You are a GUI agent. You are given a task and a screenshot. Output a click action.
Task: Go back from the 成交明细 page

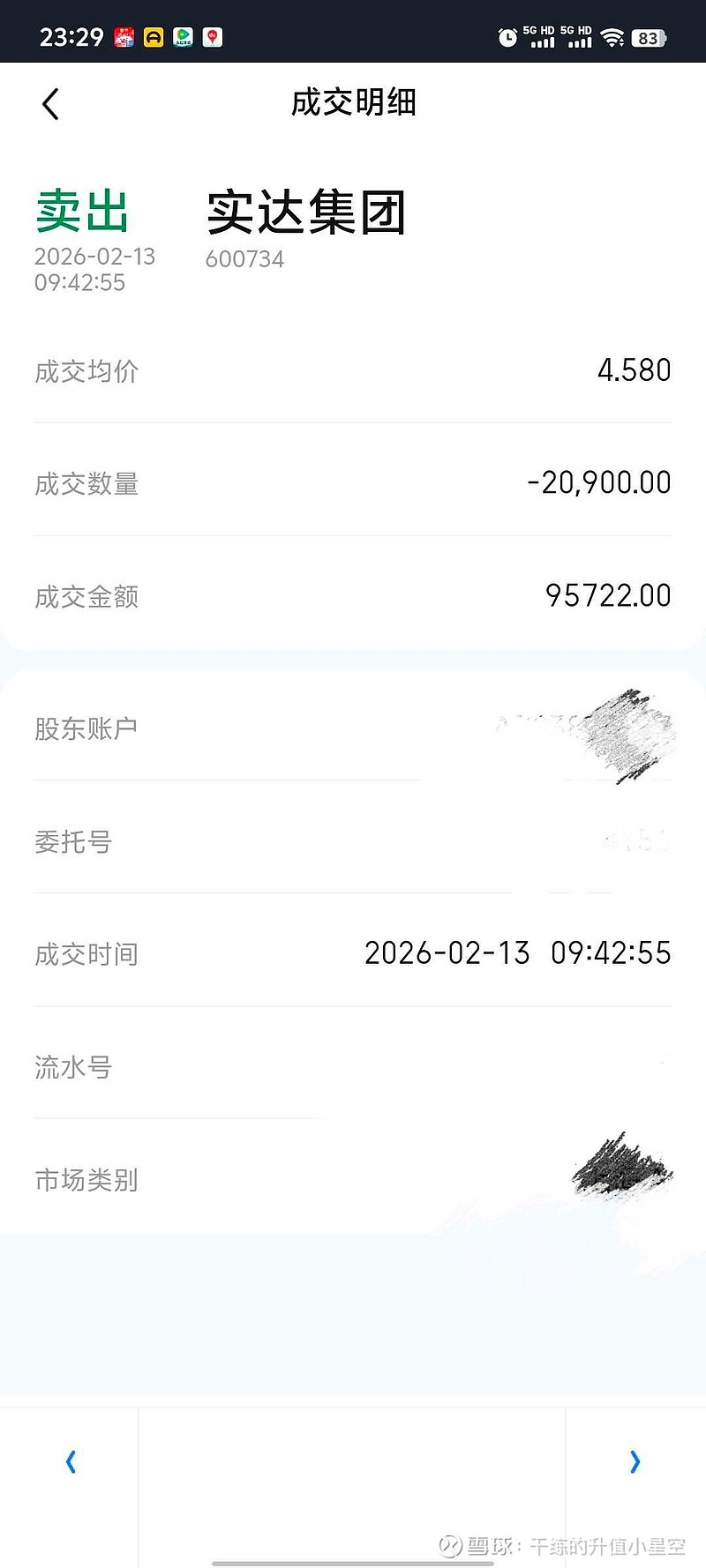51,104
